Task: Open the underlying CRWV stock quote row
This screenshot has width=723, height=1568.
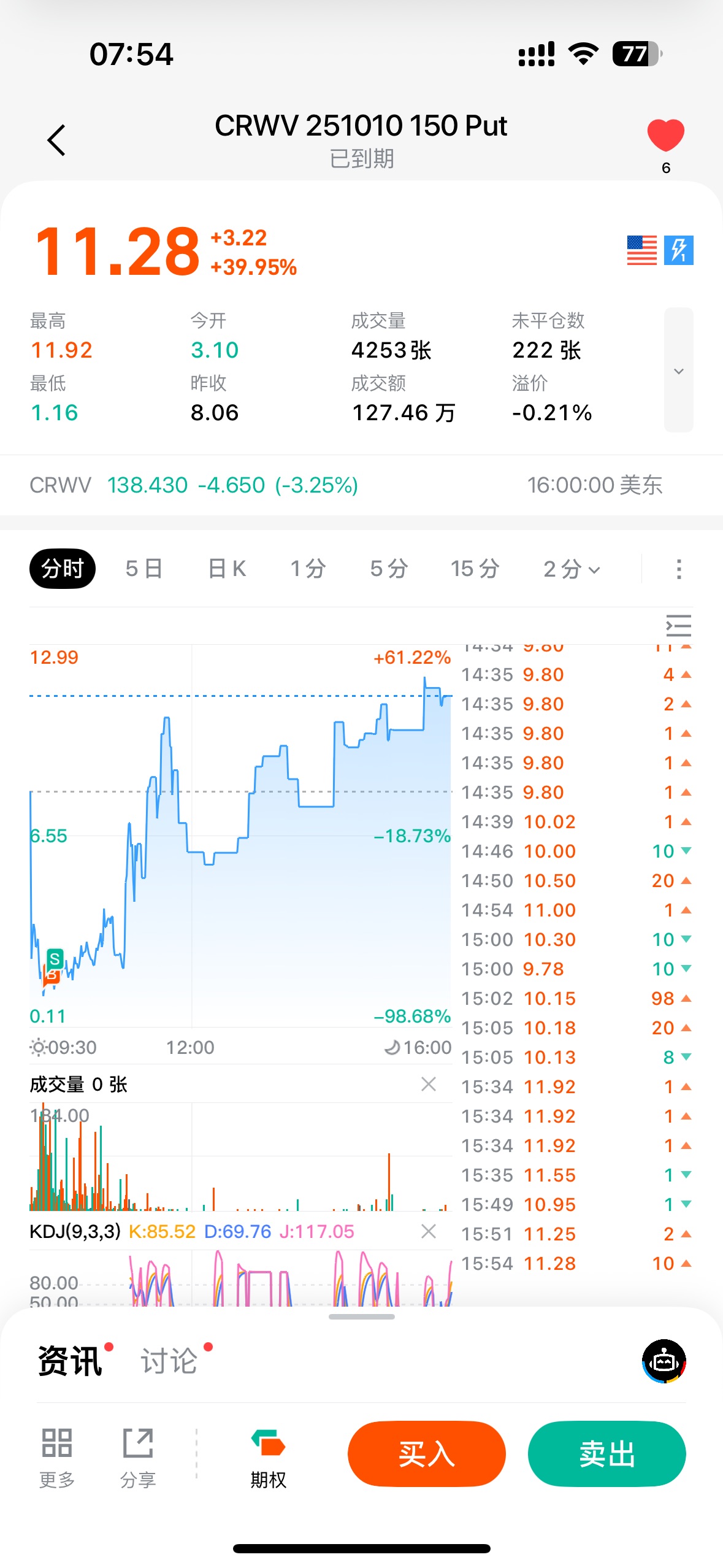Action: point(361,485)
